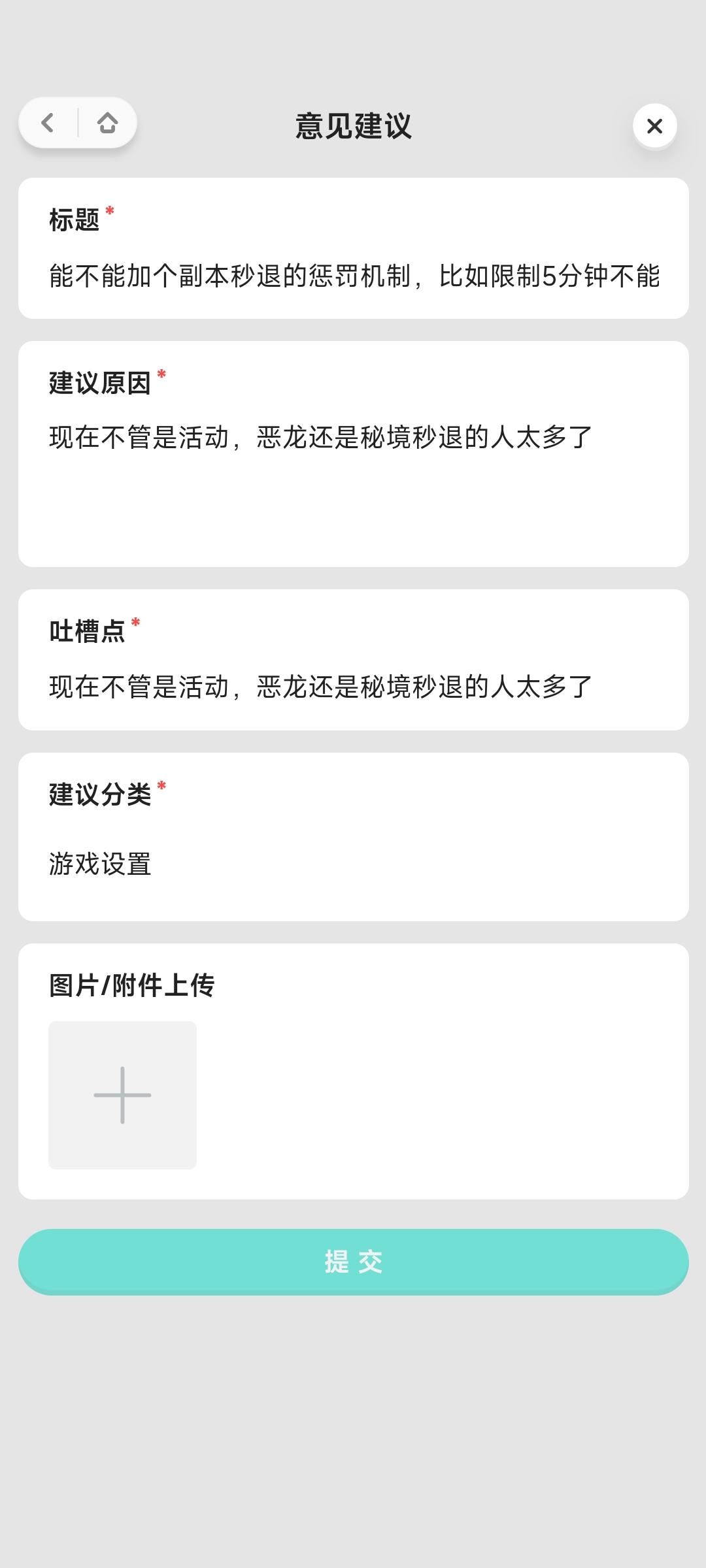The width and height of the screenshot is (706, 1568).
Task: Tap the required asterisk next to 标题
Action: [110, 209]
